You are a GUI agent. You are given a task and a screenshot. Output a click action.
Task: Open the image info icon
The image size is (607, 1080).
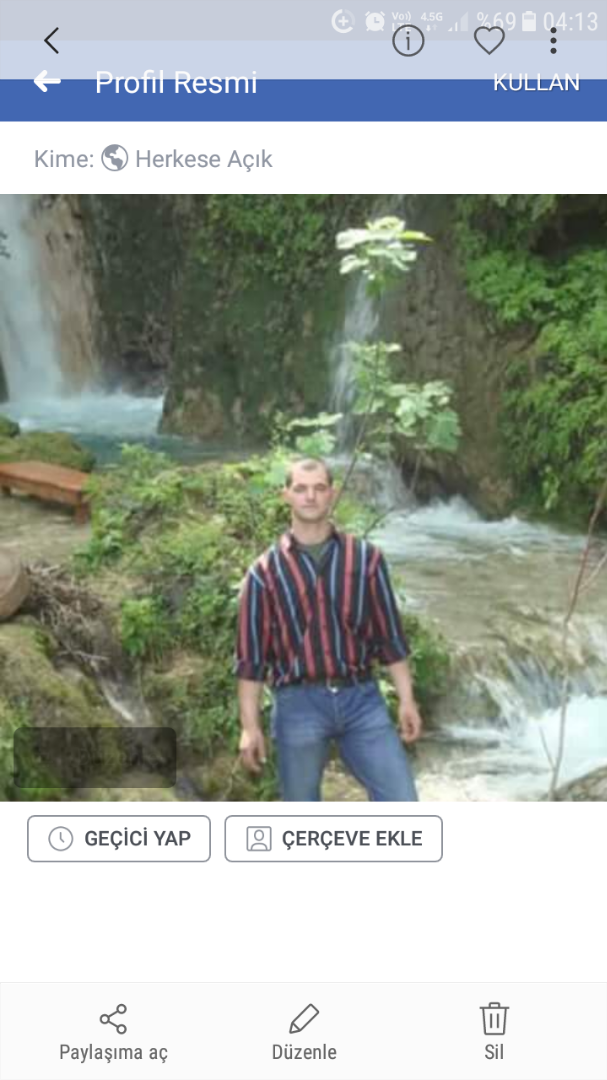click(408, 41)
